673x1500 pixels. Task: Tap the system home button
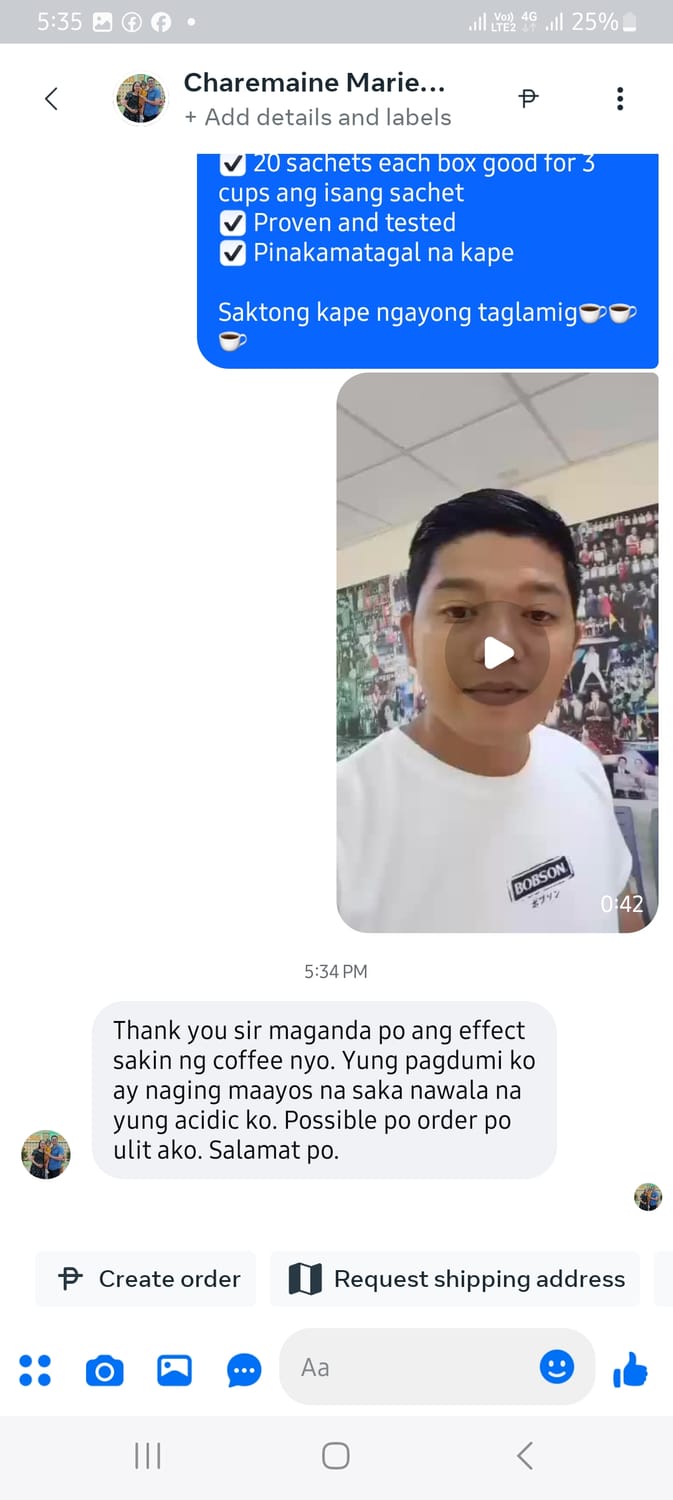[x=336, y=1456]
